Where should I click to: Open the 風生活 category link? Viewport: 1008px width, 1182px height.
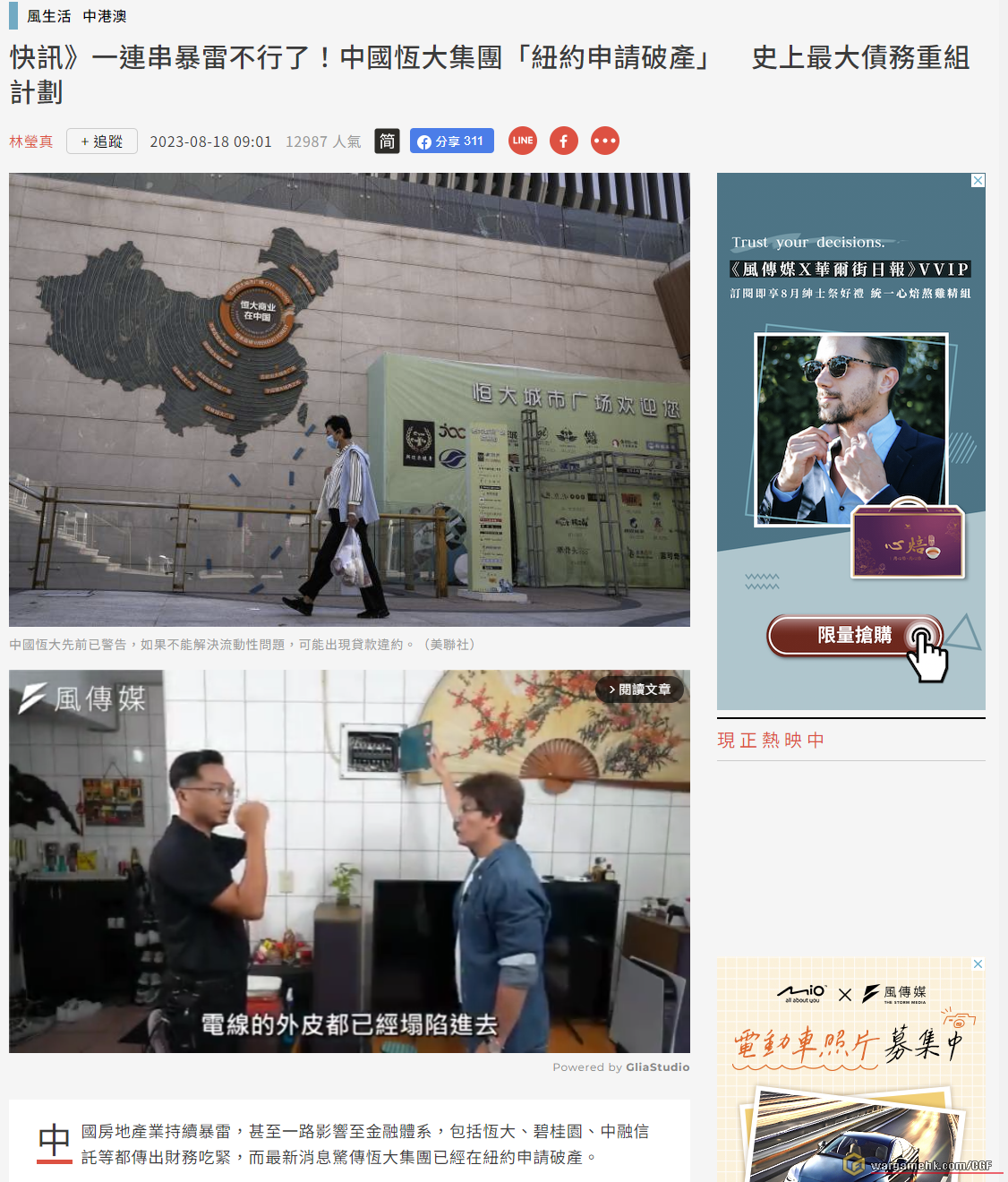[48, 16]
